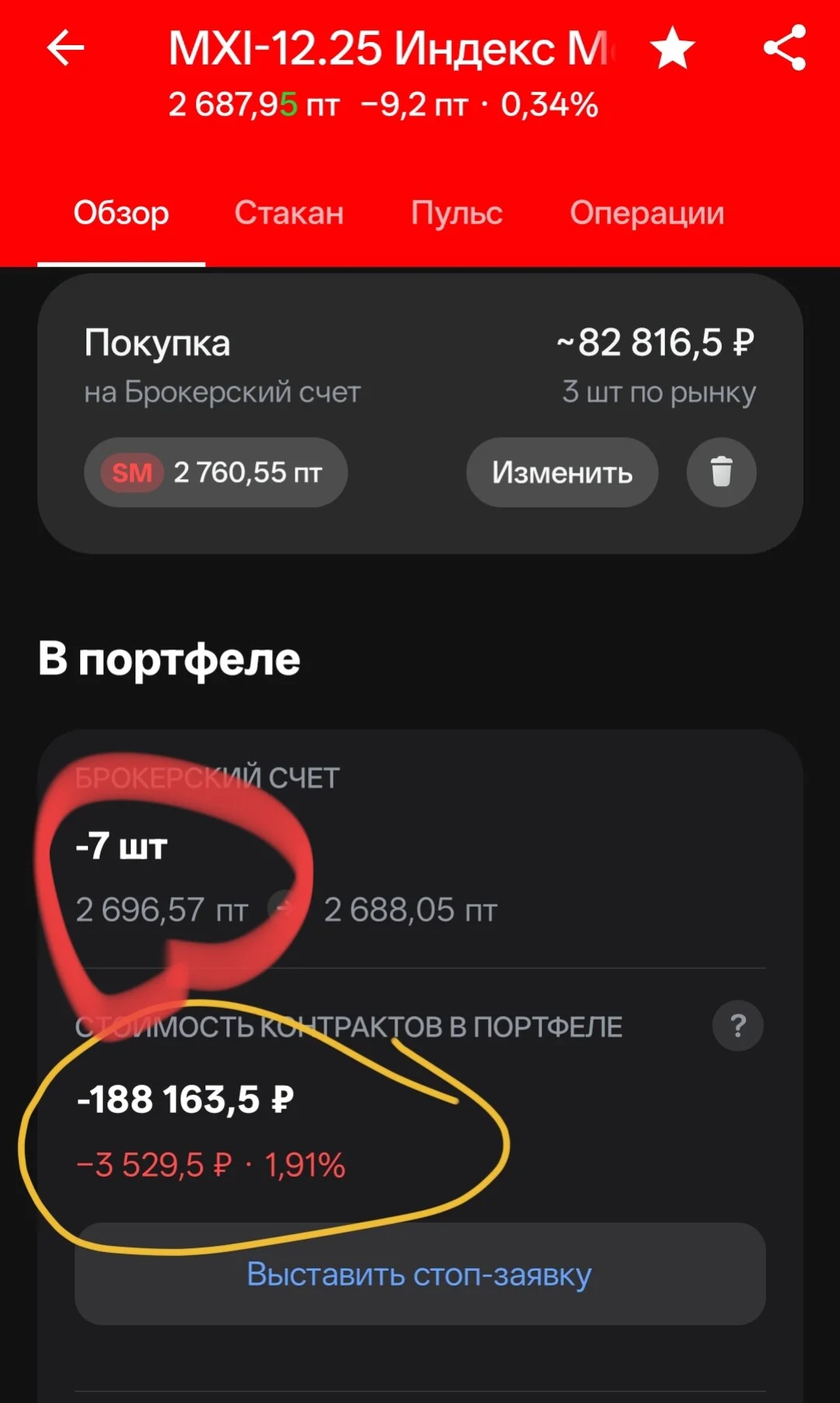Select the Обзор tab
Screen dimensions: 840x1403
pyautogui.click(x=121, y=212)
